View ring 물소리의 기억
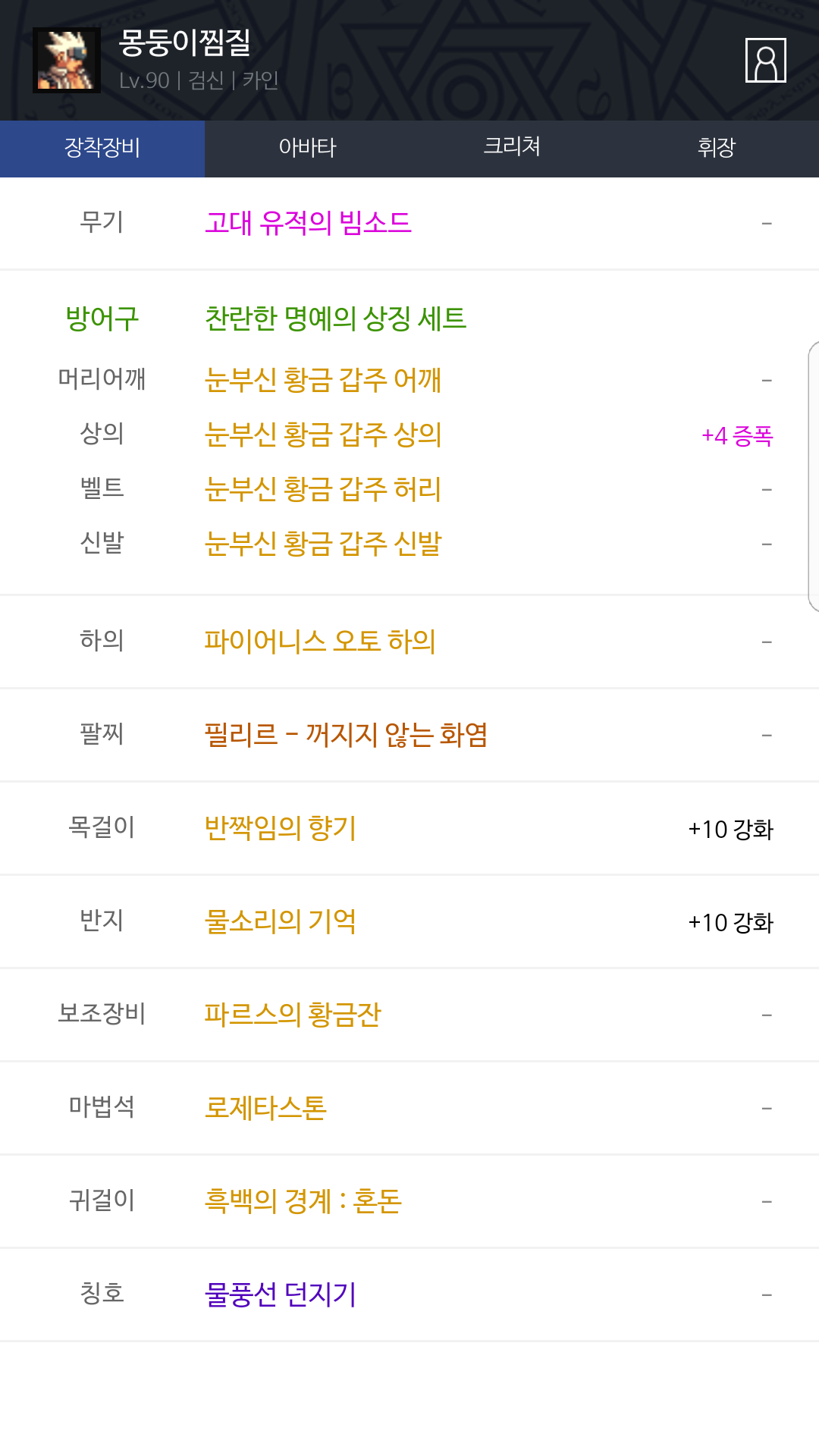Screen dimensions: 819x1456 click(281, 921)
